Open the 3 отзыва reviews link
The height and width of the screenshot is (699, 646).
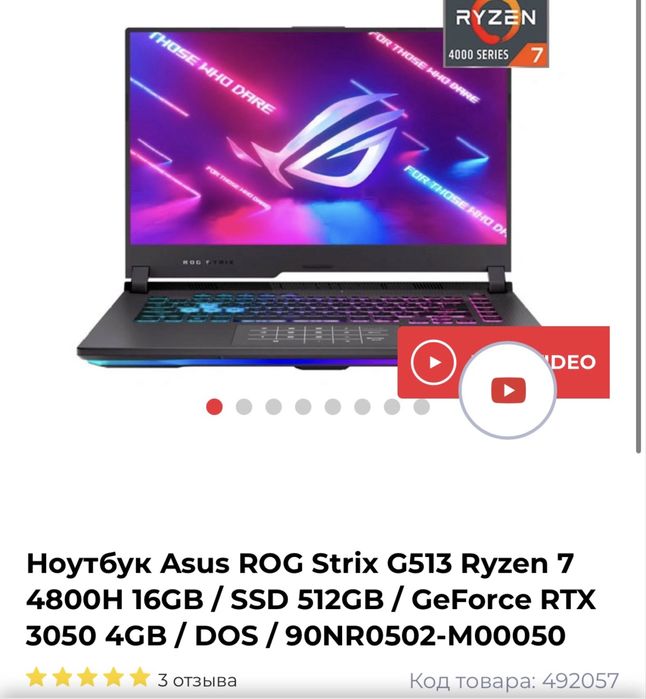pos(197,680)
